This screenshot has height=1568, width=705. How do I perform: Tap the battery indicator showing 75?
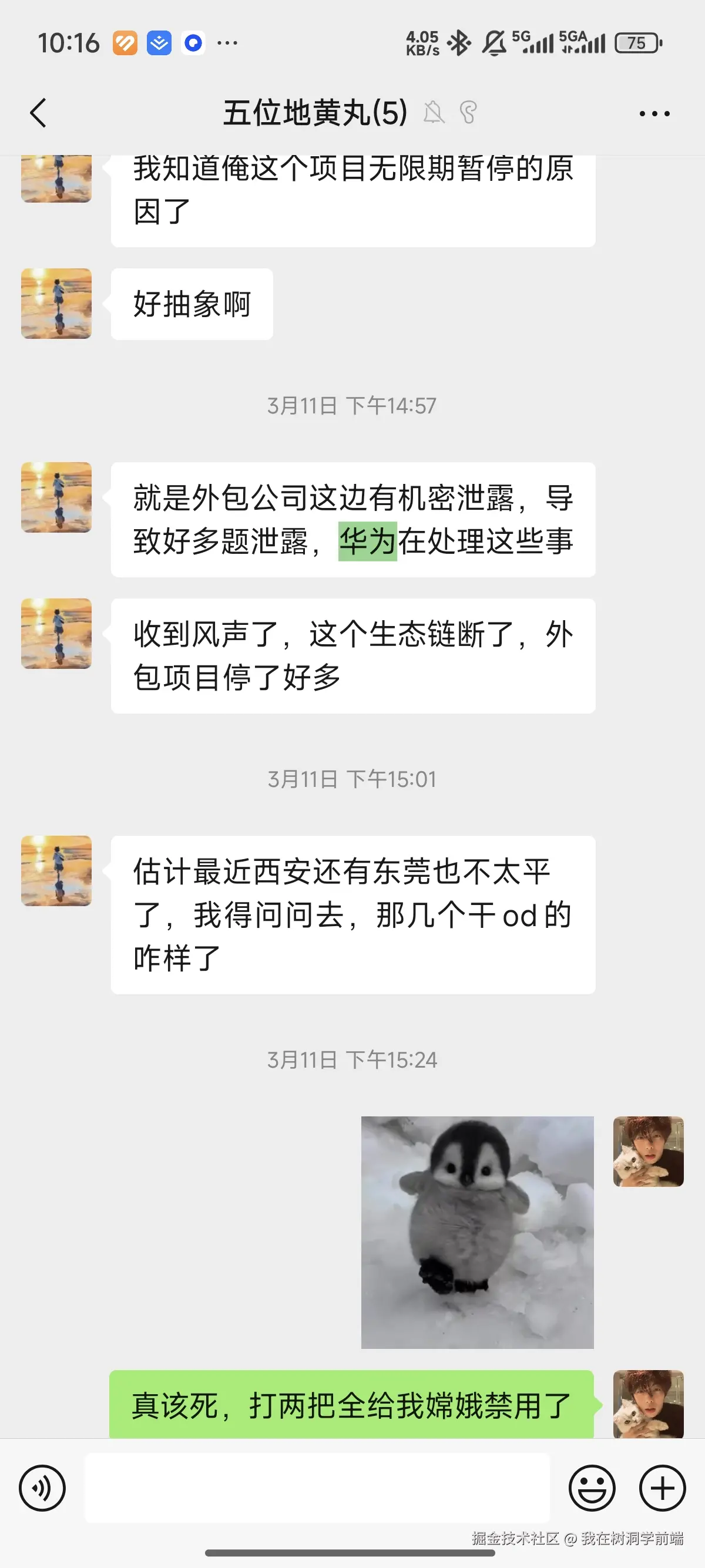click(637, 43)
